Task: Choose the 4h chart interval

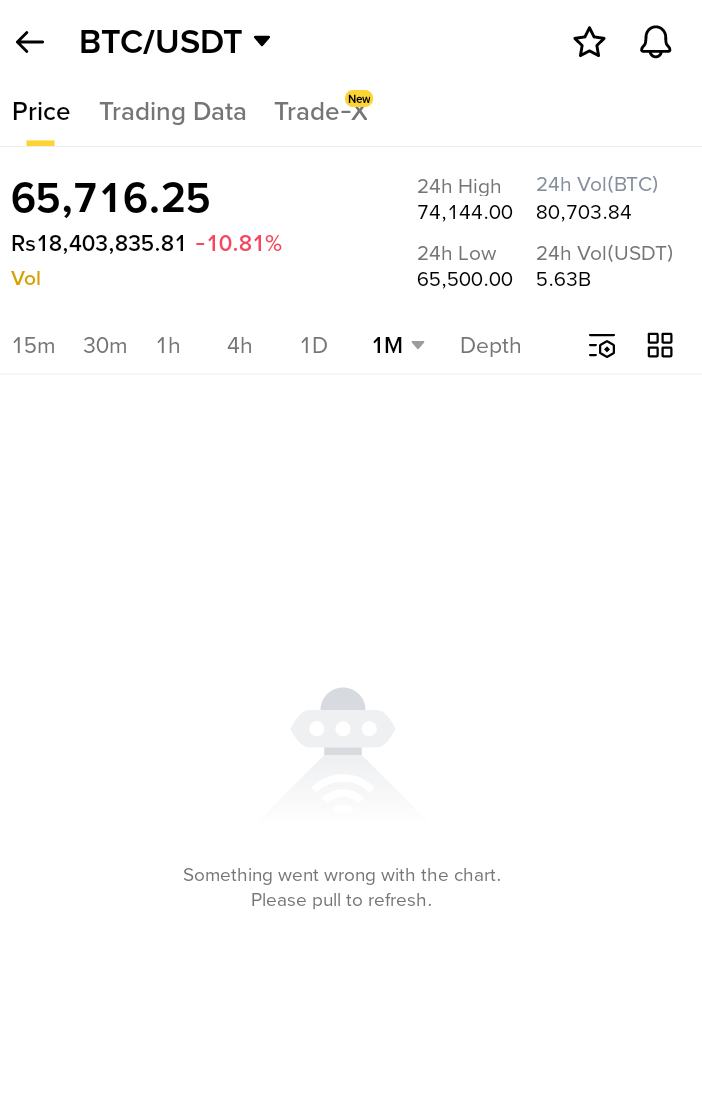Action: [239, 346]
